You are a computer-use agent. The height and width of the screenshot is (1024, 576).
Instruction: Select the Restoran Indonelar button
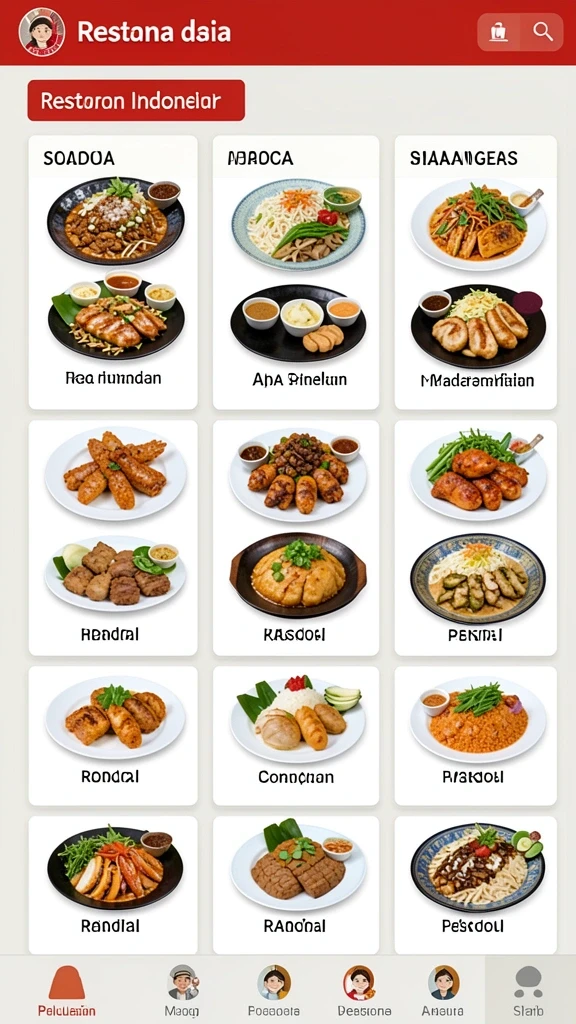136,101
